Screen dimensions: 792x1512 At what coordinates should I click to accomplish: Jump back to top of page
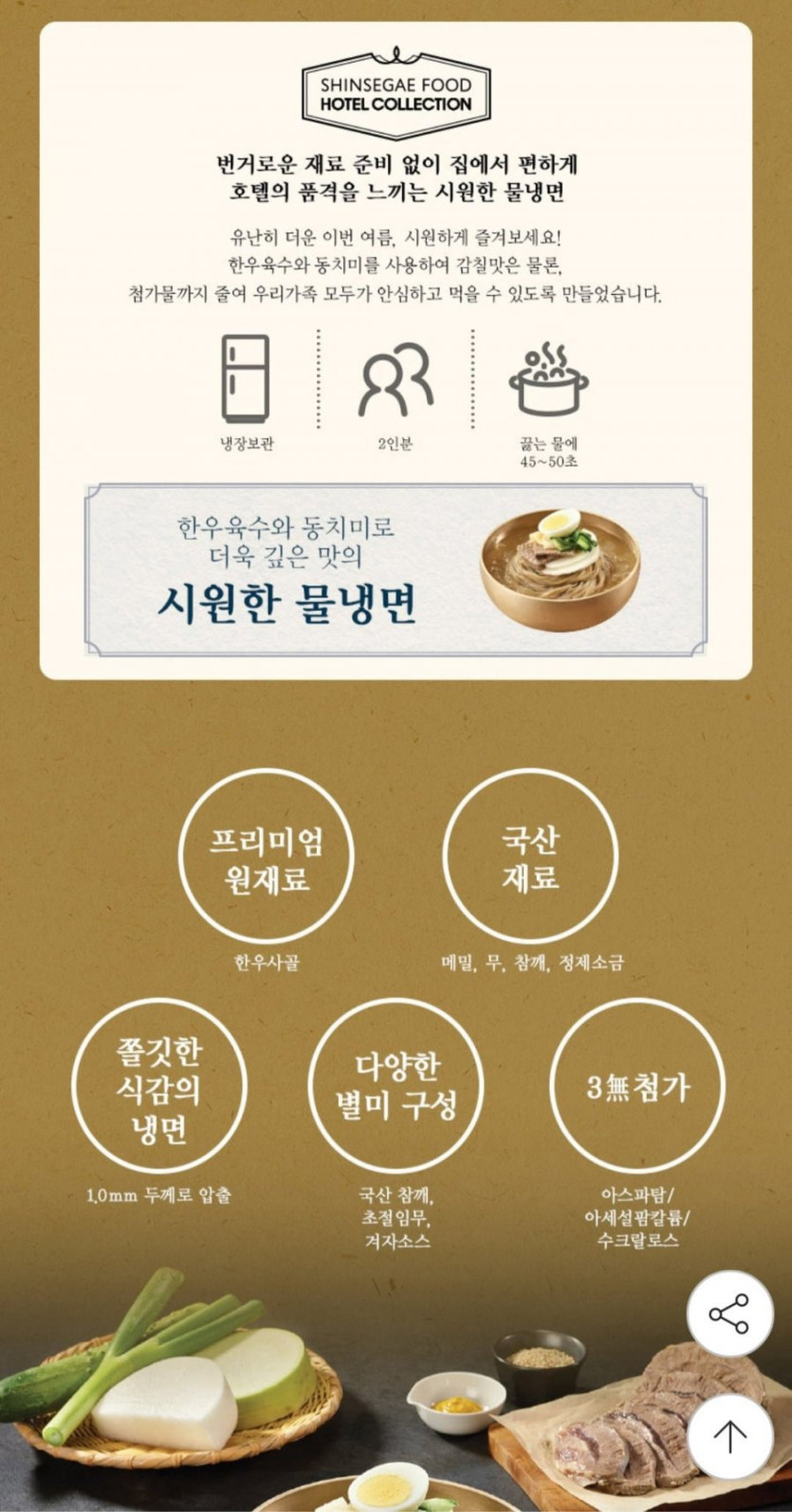tap(729, 1436)
